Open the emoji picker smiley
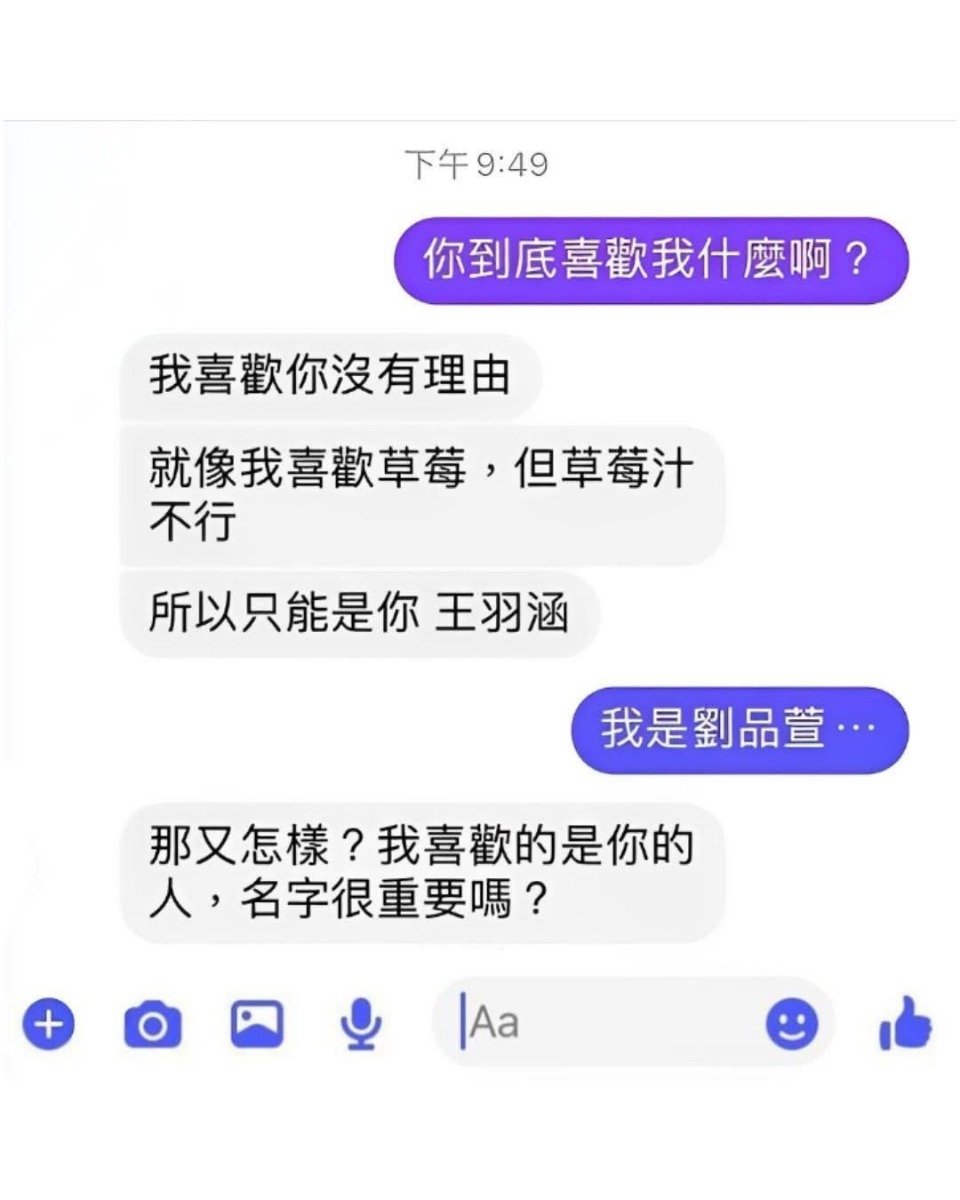This screenshot has width=960, height=1200. tap(792, 1025)
